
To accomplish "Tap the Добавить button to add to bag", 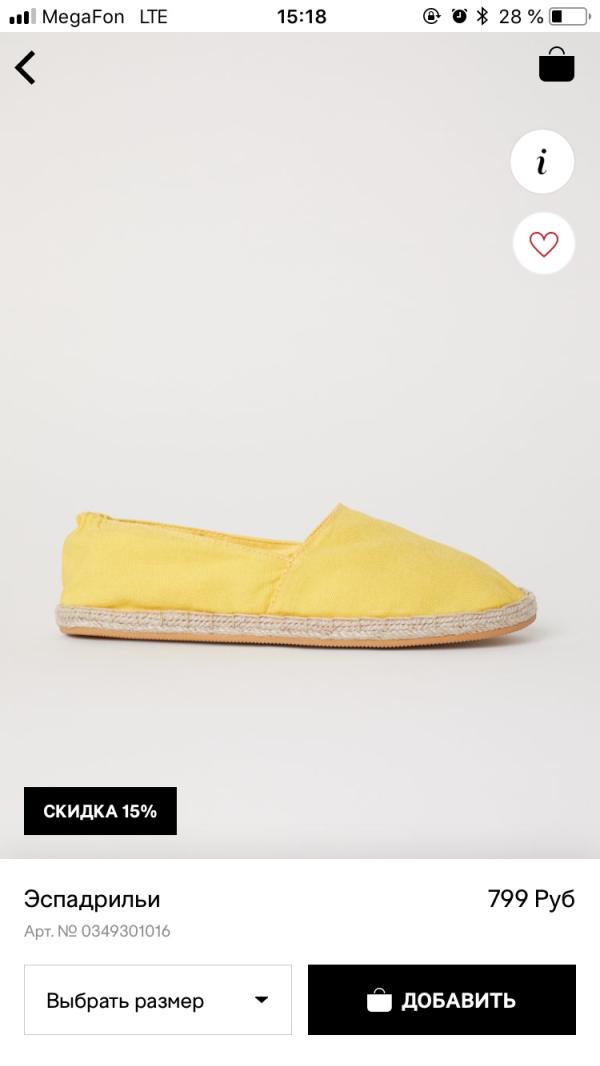I will 442,1000.
